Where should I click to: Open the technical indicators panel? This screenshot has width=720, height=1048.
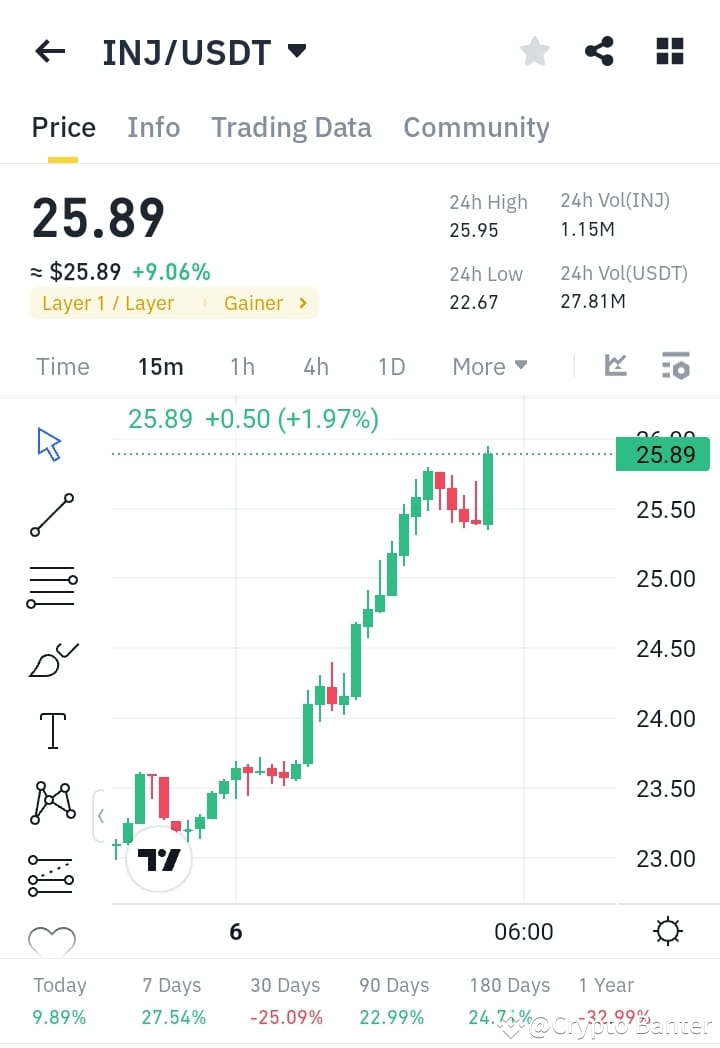(615, 366)
